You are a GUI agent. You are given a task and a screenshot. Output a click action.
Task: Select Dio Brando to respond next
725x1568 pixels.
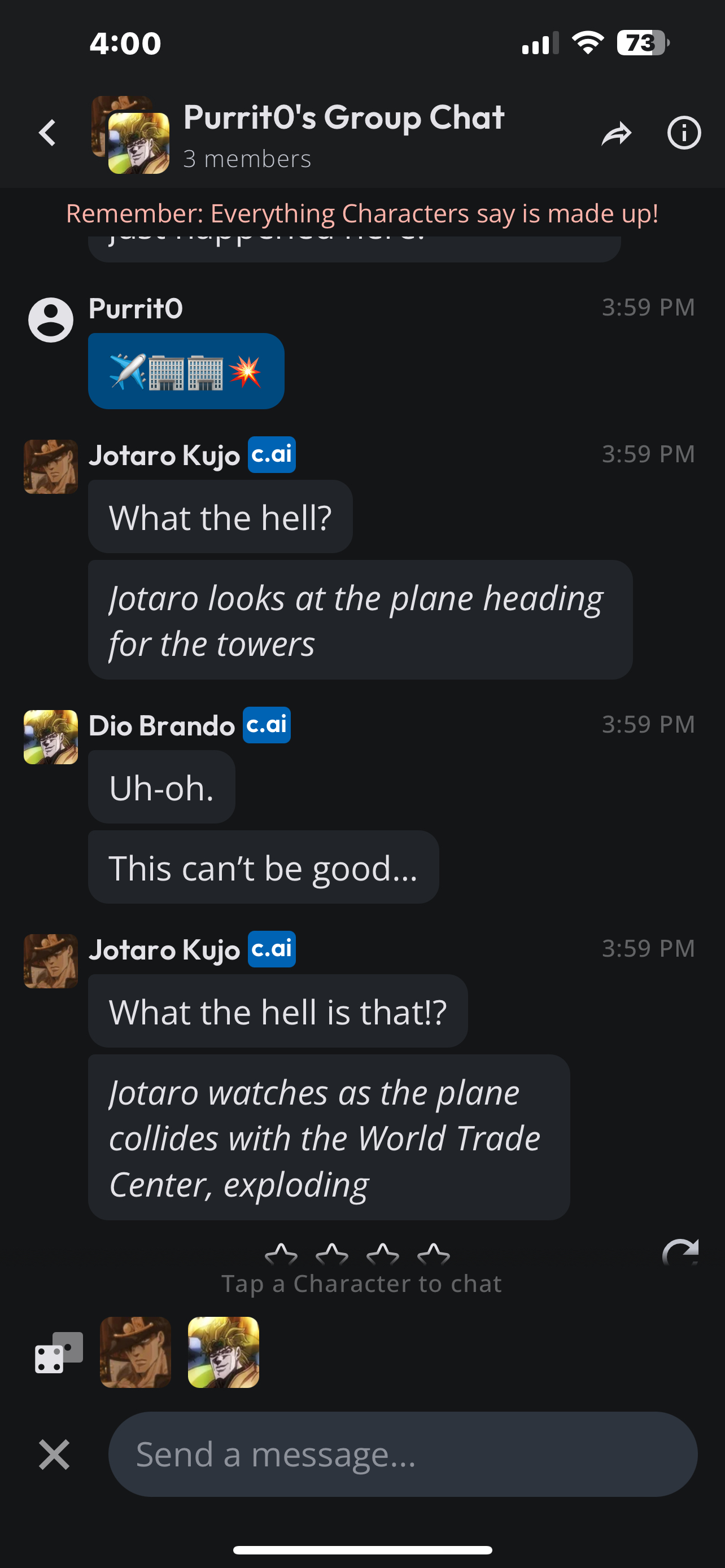click(224, 1352)
